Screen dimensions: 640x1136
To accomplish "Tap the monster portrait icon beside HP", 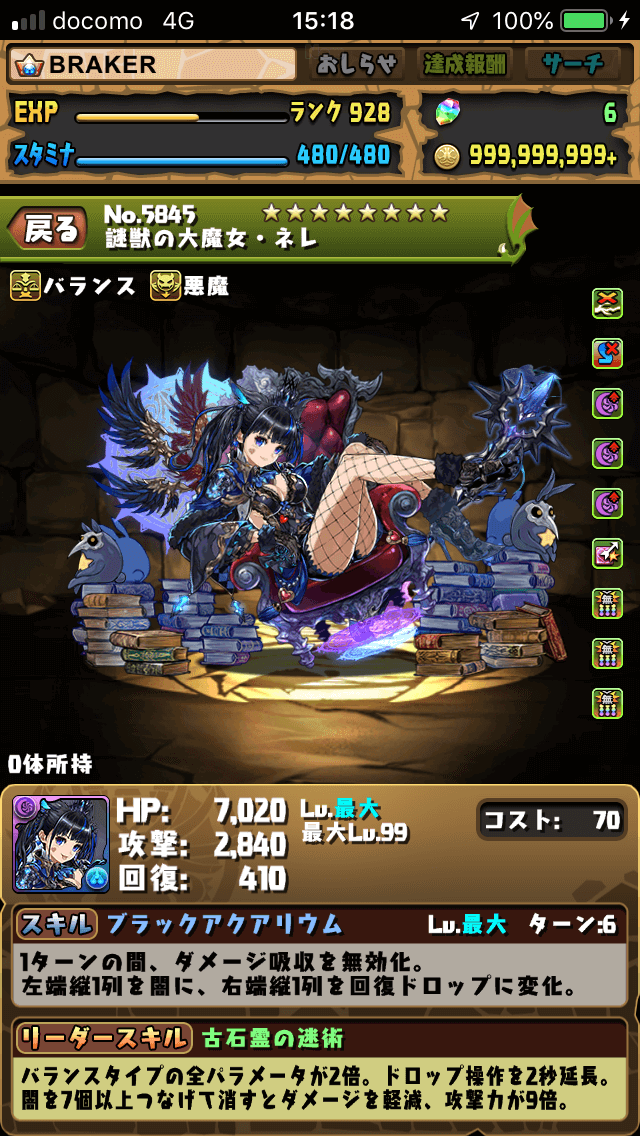I will click(x=61, y=844).
